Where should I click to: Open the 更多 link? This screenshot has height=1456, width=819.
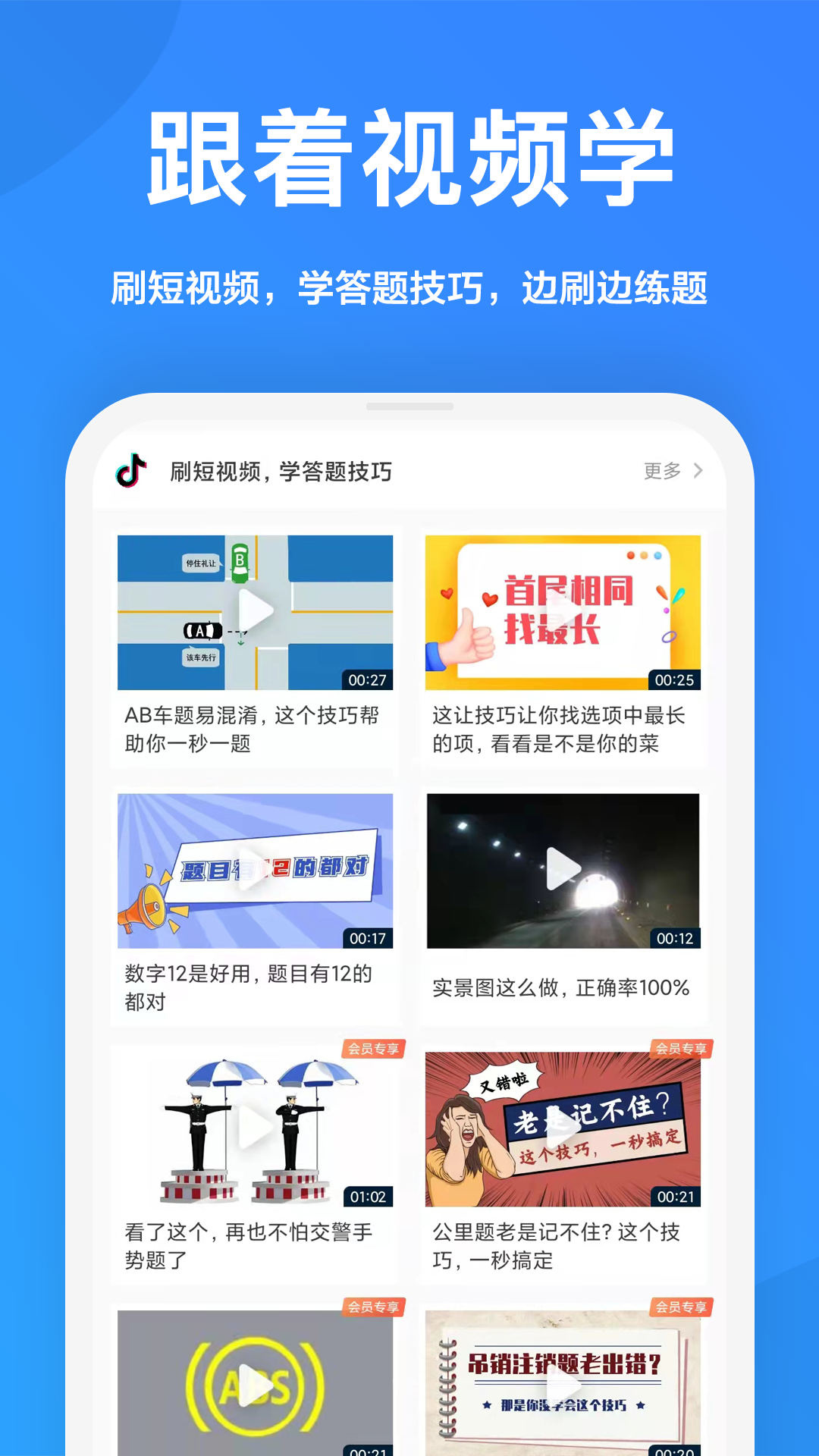click(661, 471)
